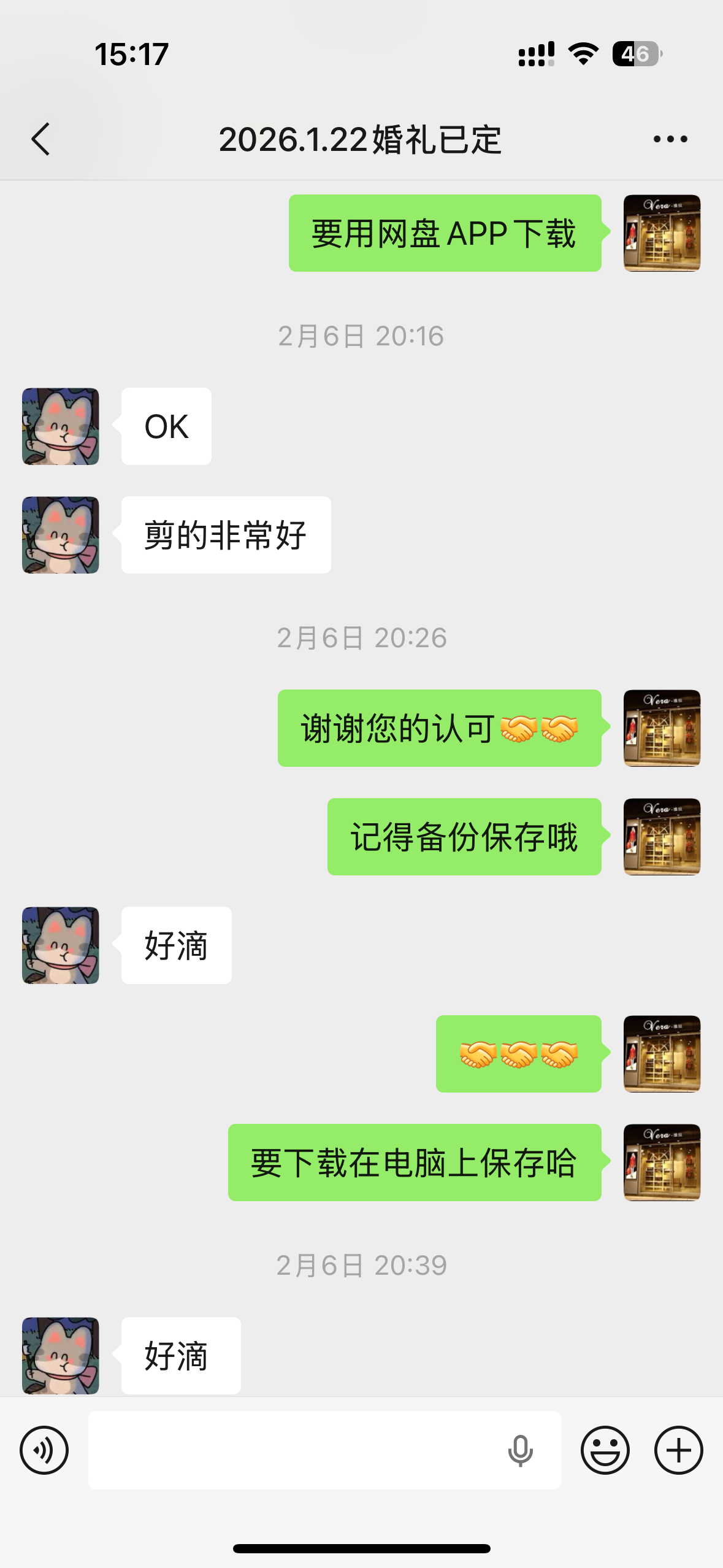Open shop avatar beside 要用网盘APP下载 message

click(x=662, y=233)
